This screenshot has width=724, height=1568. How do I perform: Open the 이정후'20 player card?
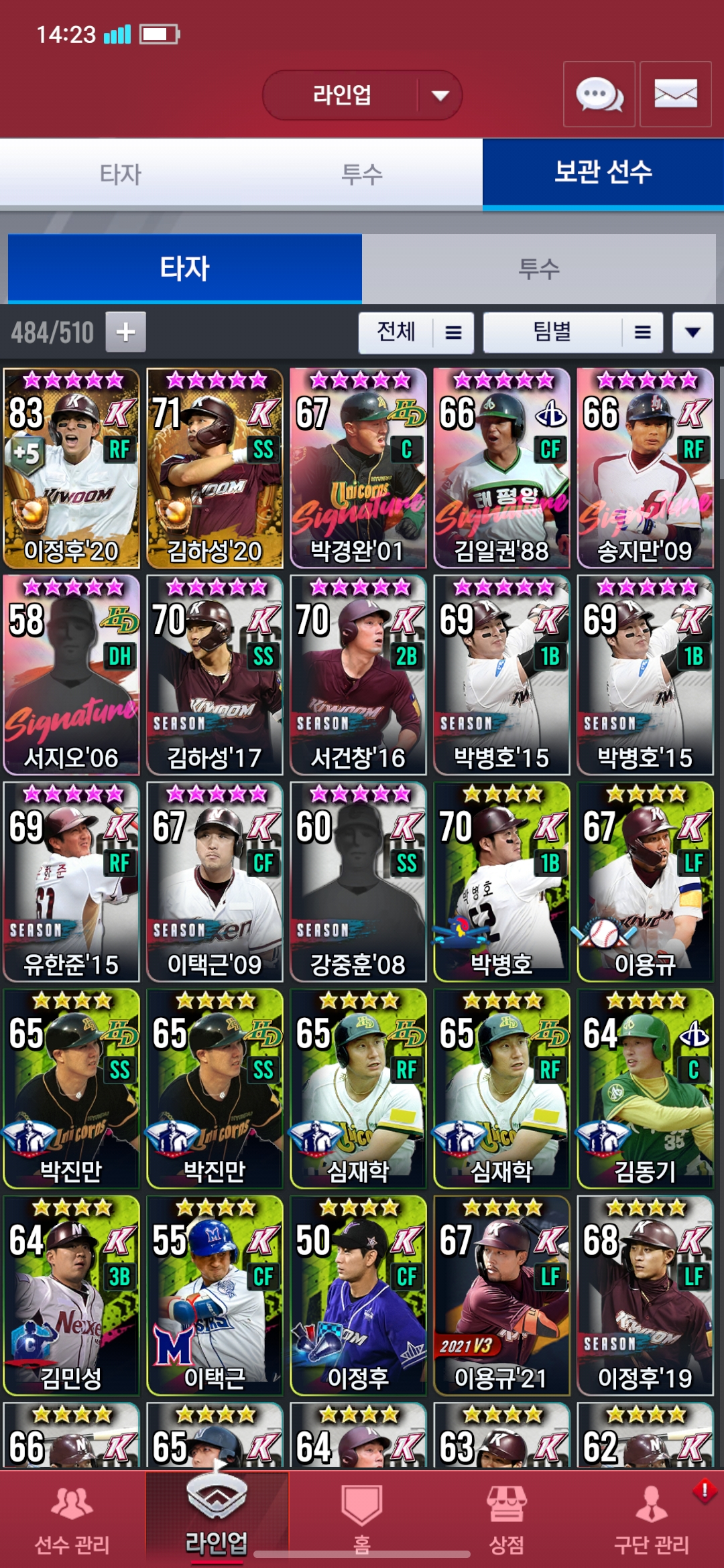72,468
